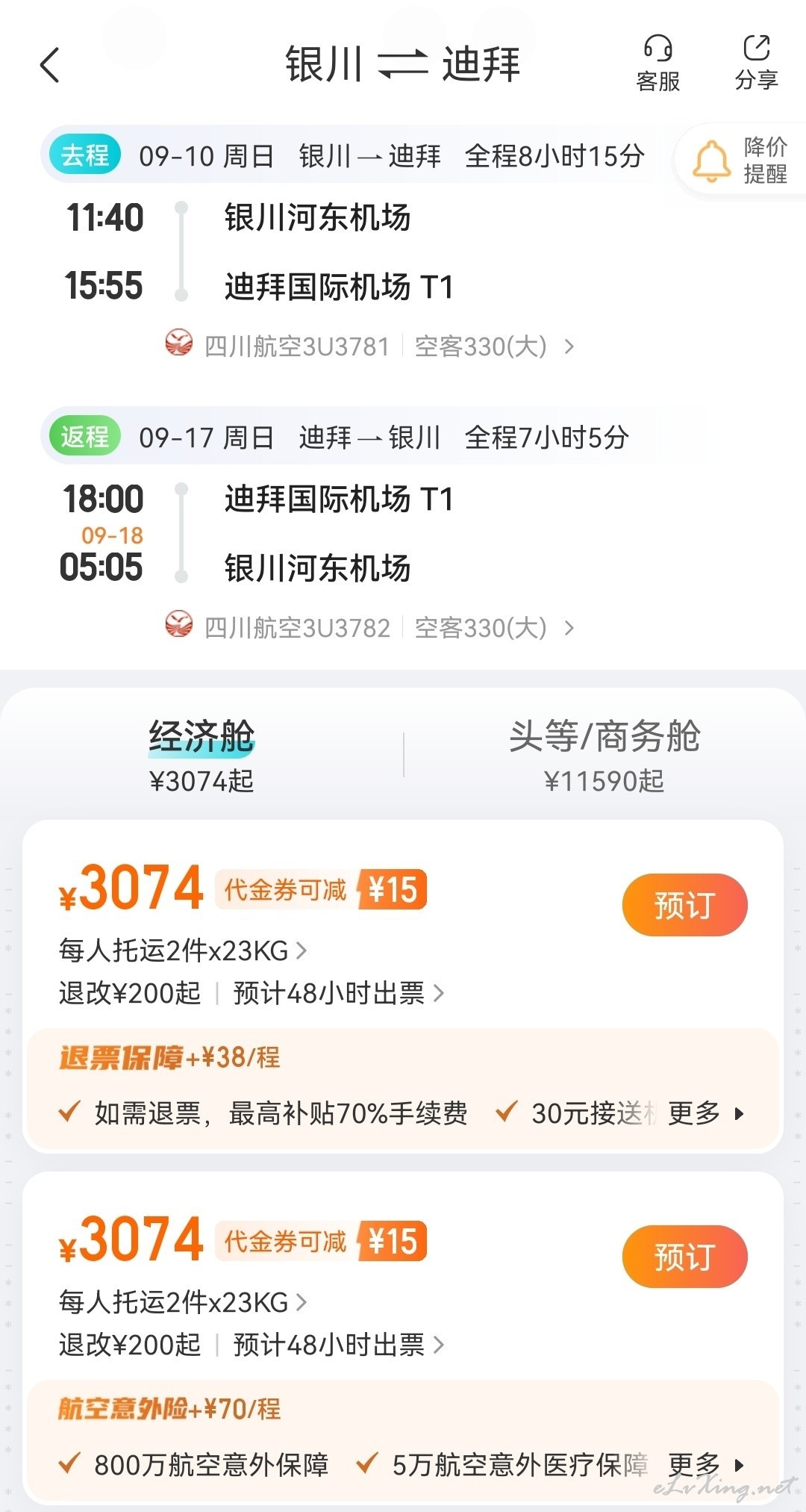View 退改 policy on the 航空意外险 fare
Image resolution: width=806 pixels, height=1512 pixels.
131,1345
